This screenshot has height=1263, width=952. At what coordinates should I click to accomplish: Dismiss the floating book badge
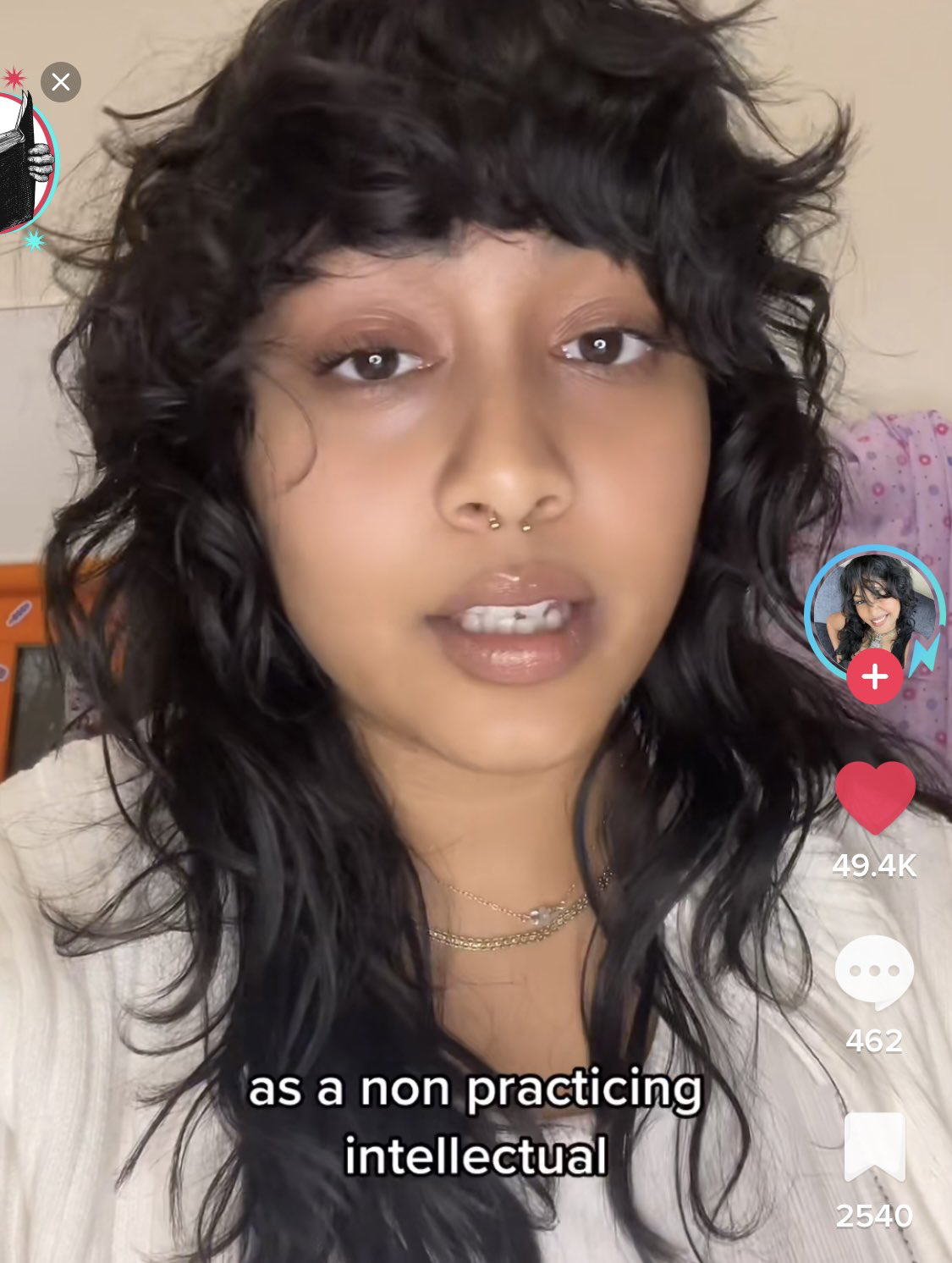61,83
